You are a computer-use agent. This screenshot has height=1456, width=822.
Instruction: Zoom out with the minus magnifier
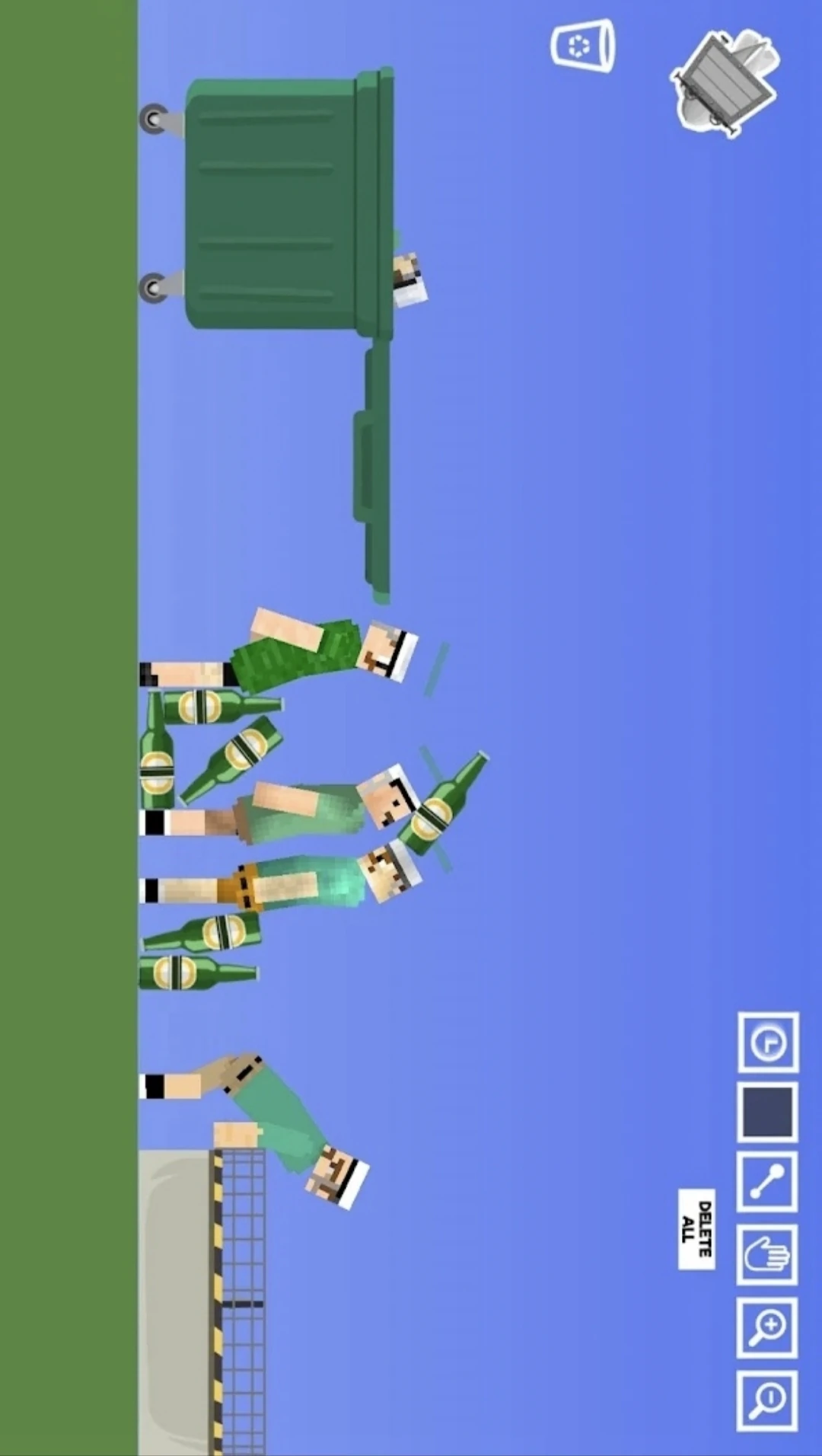(767, 1400)
